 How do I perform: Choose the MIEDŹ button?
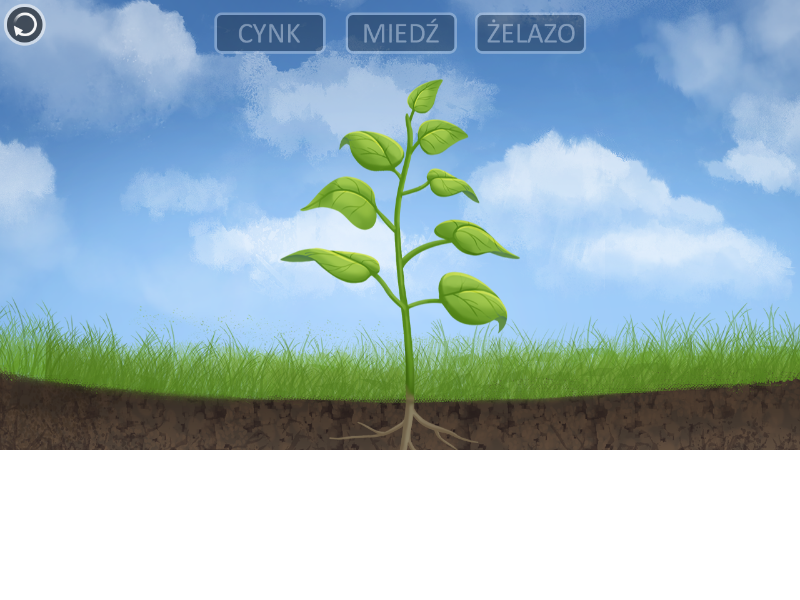click(400, 33)
